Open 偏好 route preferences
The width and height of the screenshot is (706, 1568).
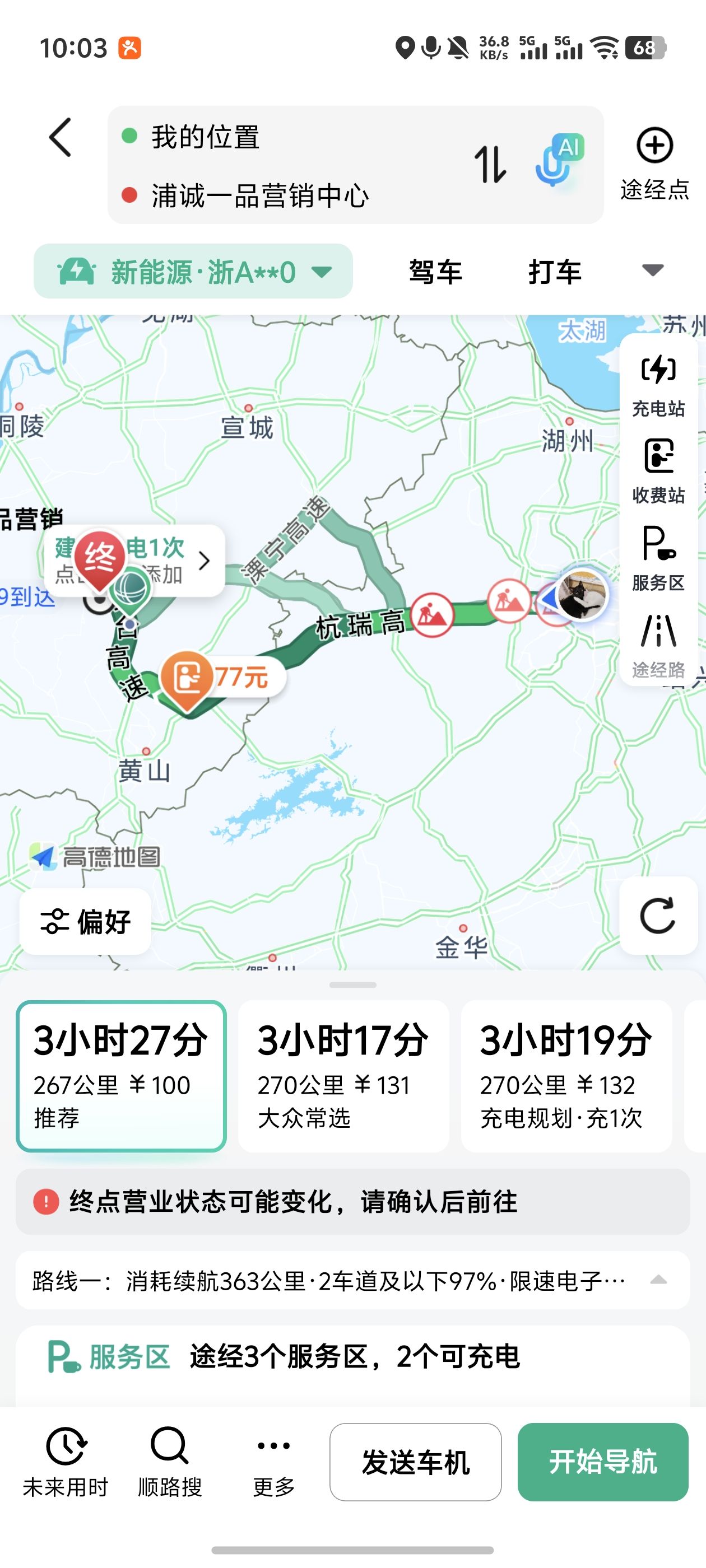click(x=85, y=921)
